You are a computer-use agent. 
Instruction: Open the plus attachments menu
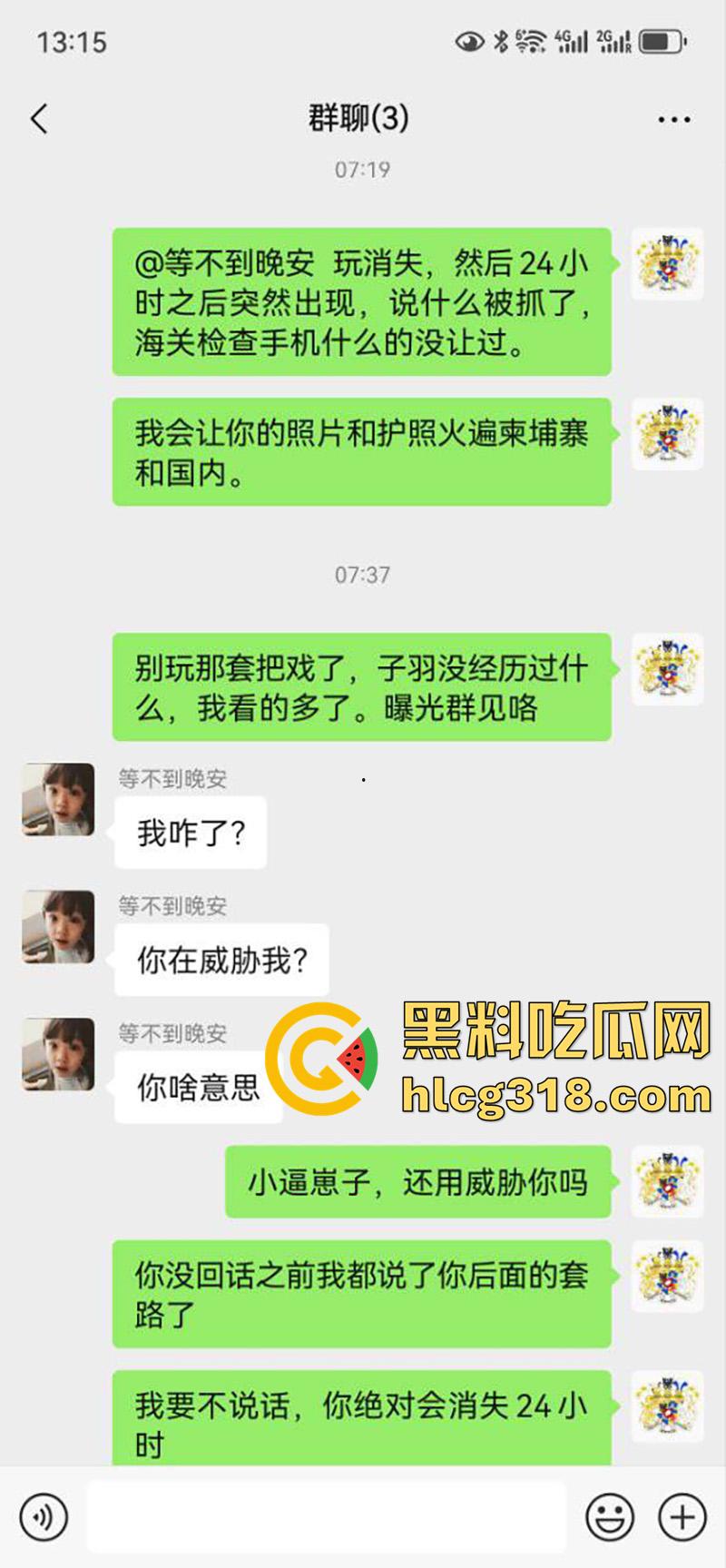(682, 1517)
